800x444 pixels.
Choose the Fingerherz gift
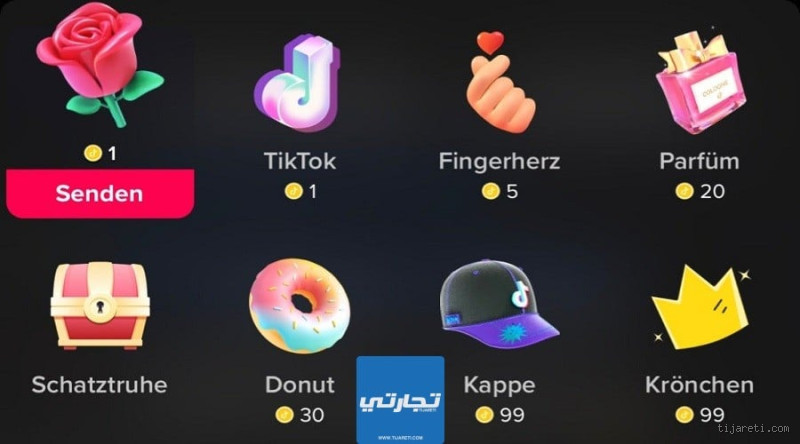[499, 88]
